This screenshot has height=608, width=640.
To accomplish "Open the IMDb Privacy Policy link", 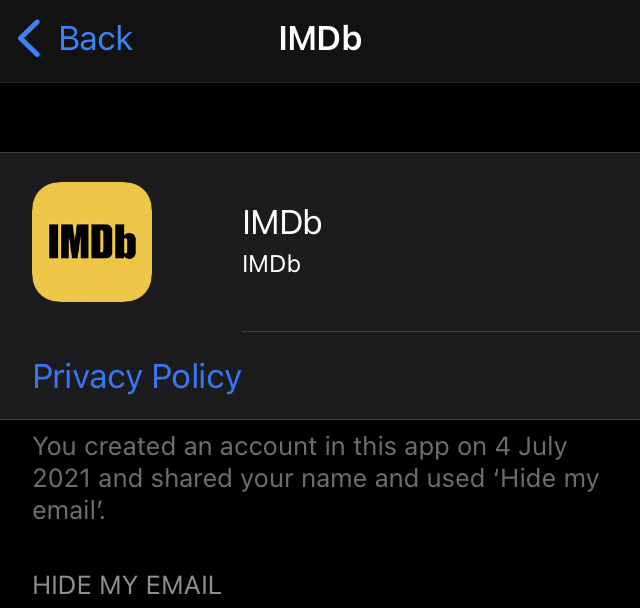I will 137,377.
